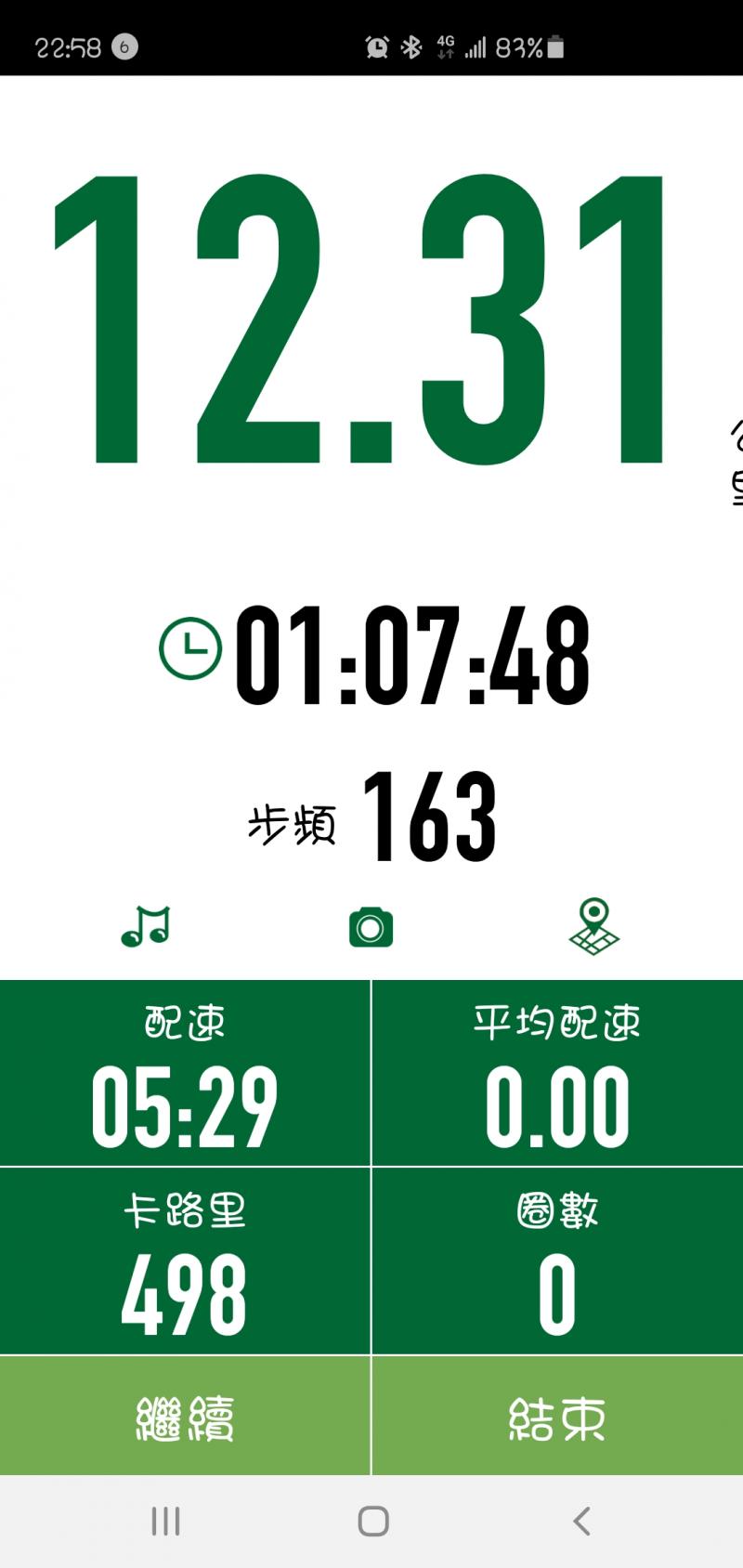Tap 繼續 to resume the run
743x1568 pixels.
click(x=185, y=1417)
